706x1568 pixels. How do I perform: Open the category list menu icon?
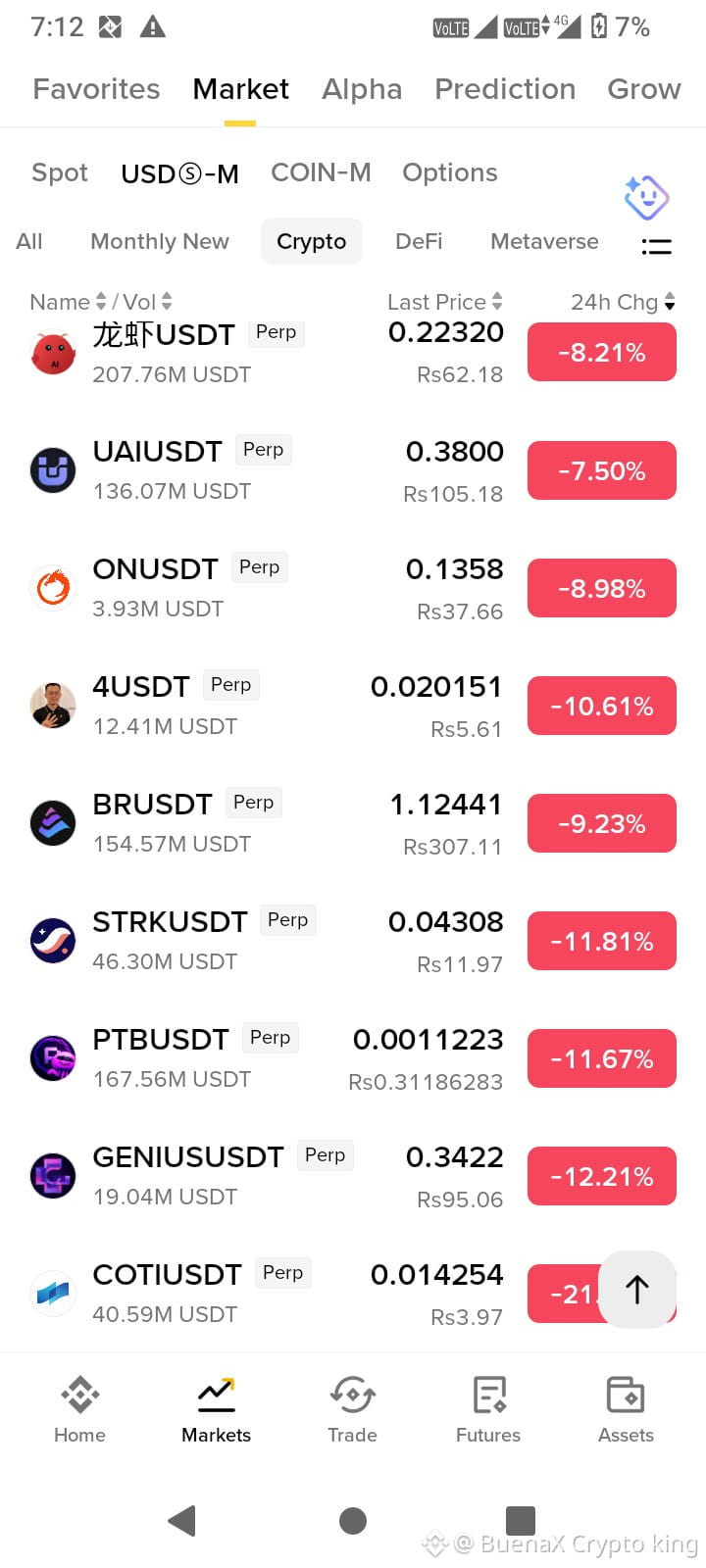coord(656,246)
